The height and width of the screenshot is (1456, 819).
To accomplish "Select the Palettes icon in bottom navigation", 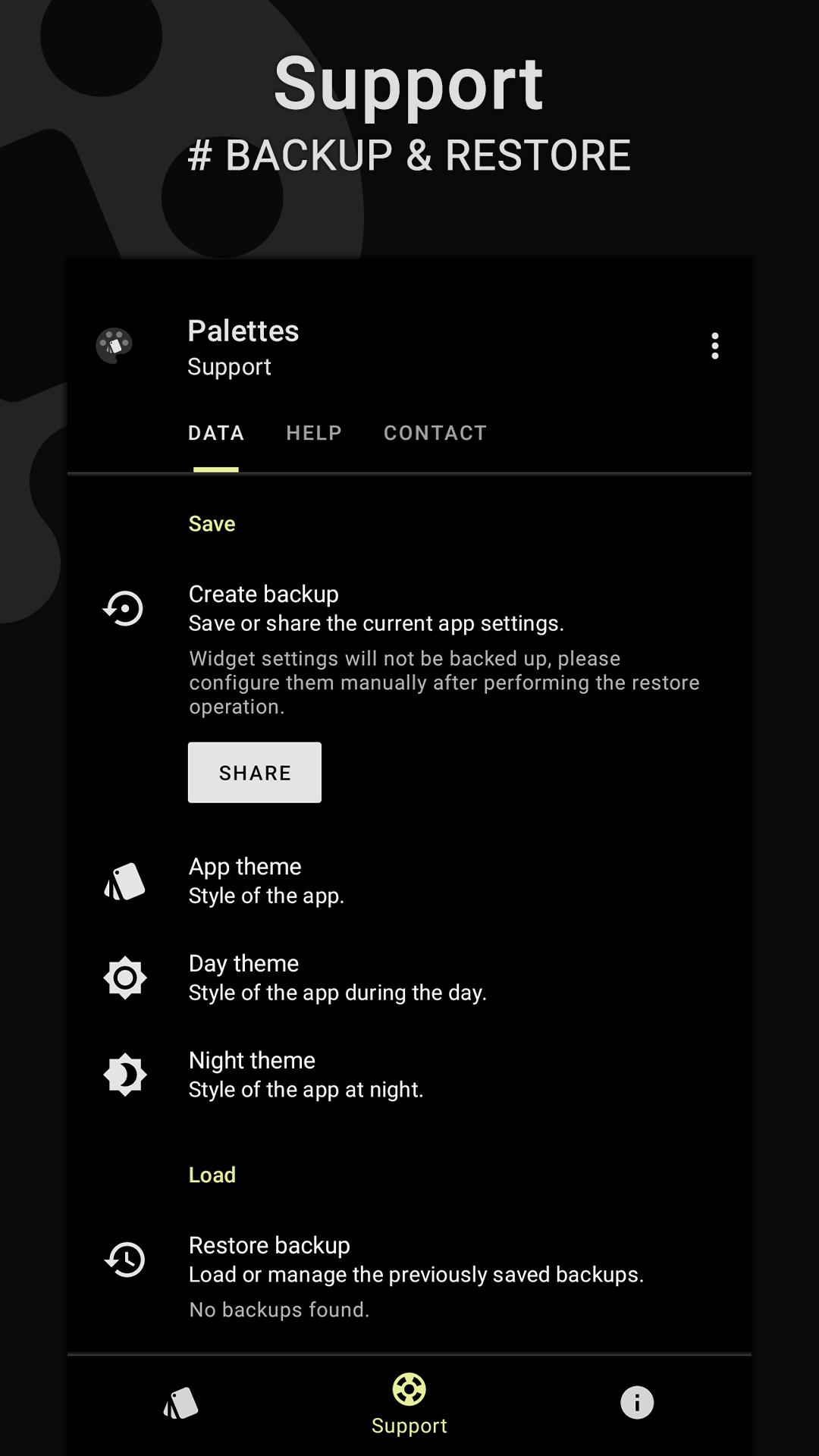I will point(180,1403).
